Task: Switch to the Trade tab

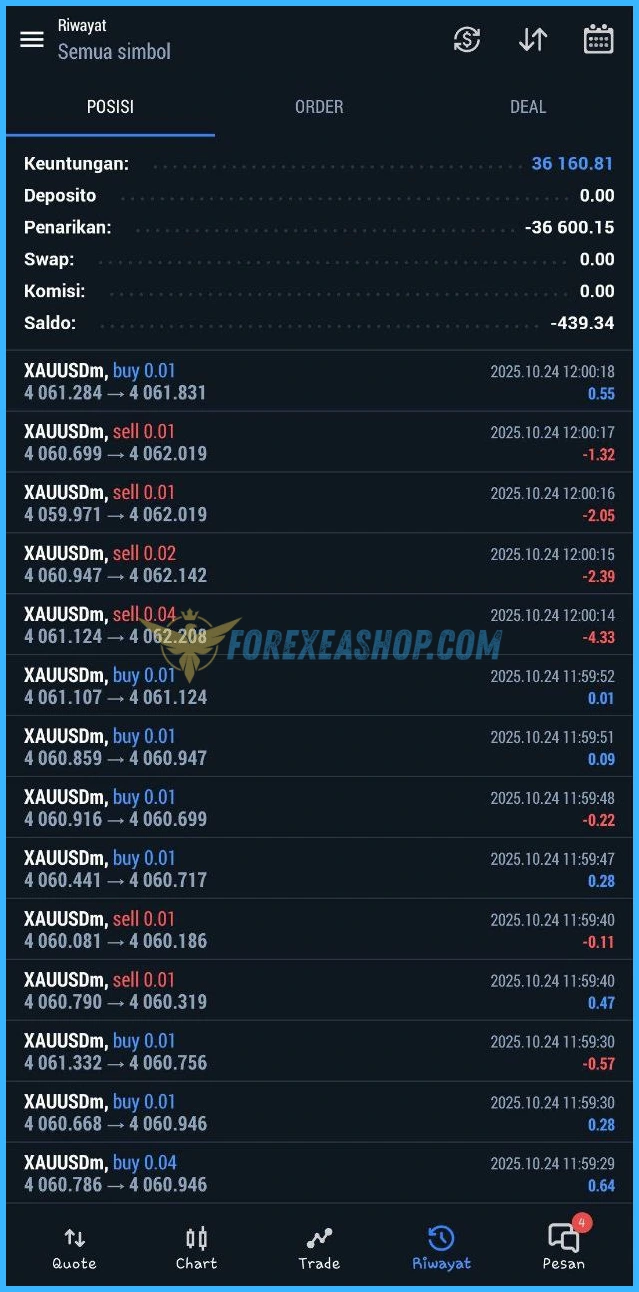Action: pos(319,1248)
